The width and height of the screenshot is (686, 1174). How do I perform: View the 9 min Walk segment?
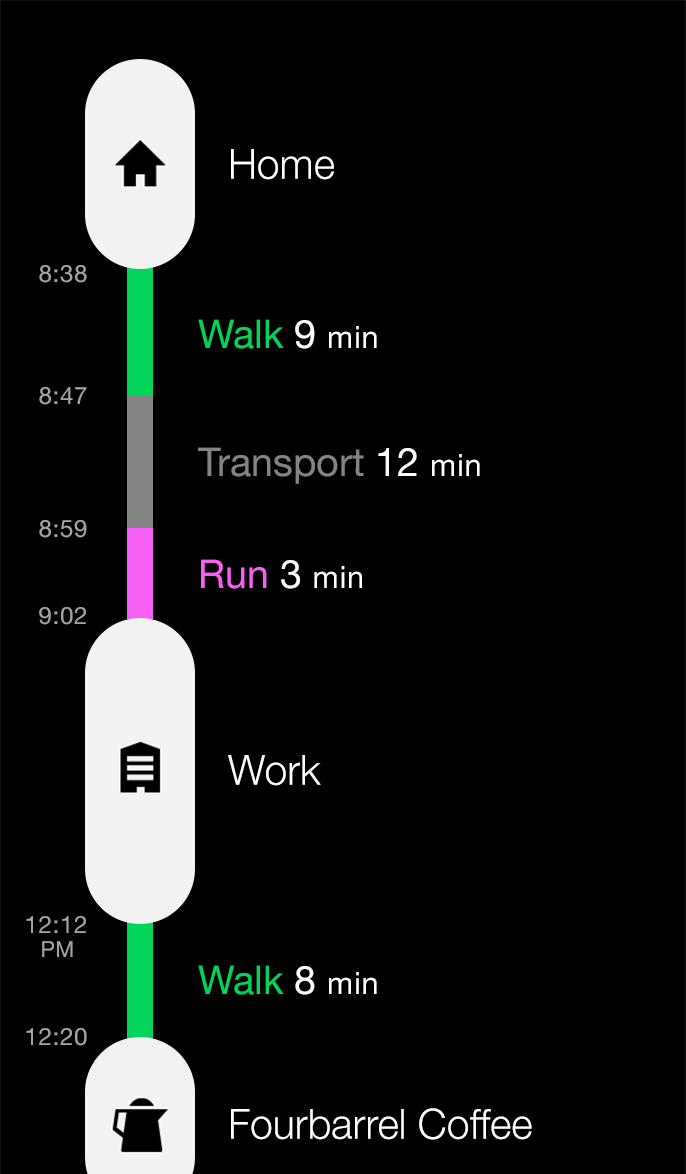[288, 334]
